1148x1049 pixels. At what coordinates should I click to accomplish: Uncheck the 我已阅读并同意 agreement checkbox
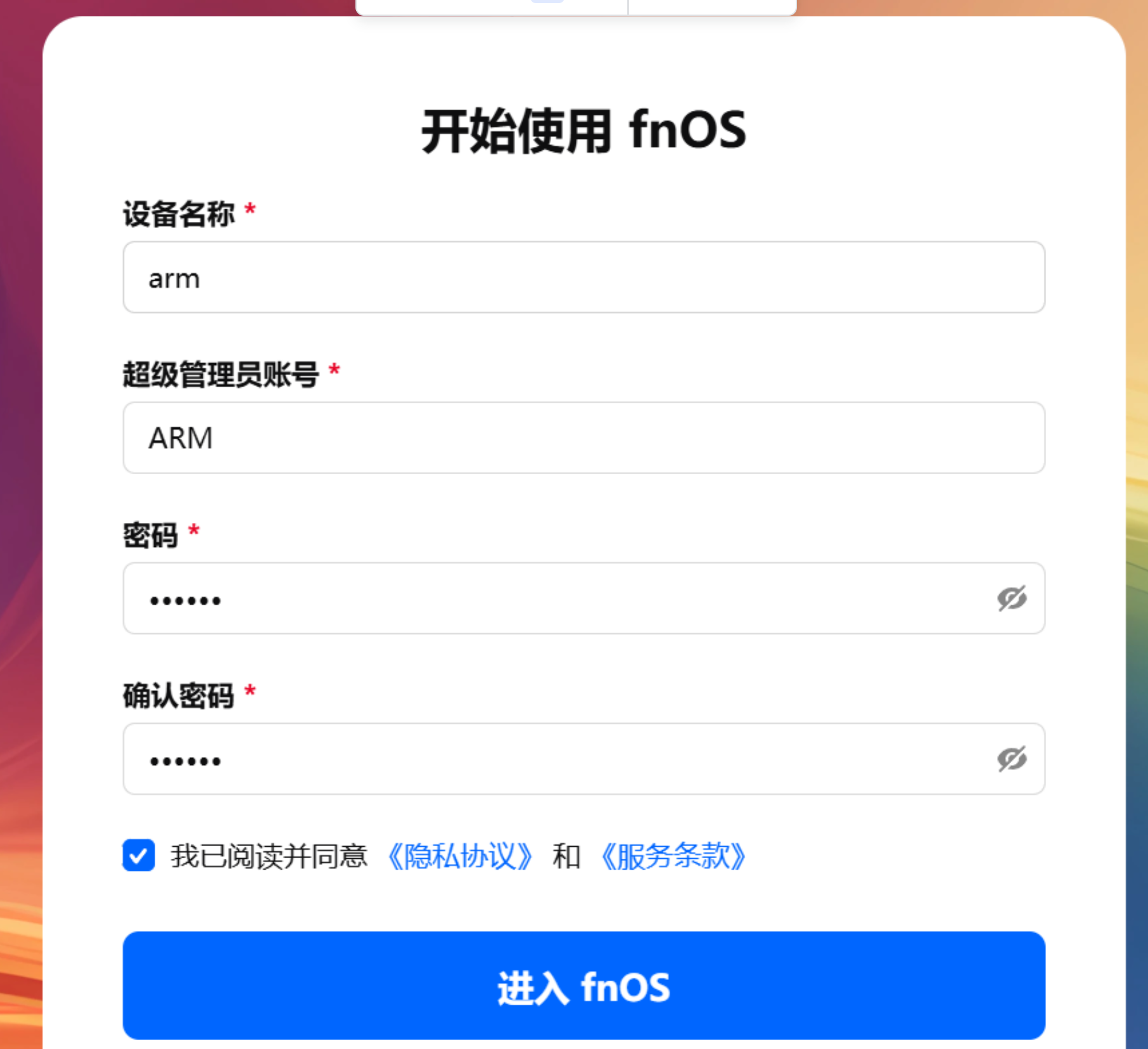point(139,856)
